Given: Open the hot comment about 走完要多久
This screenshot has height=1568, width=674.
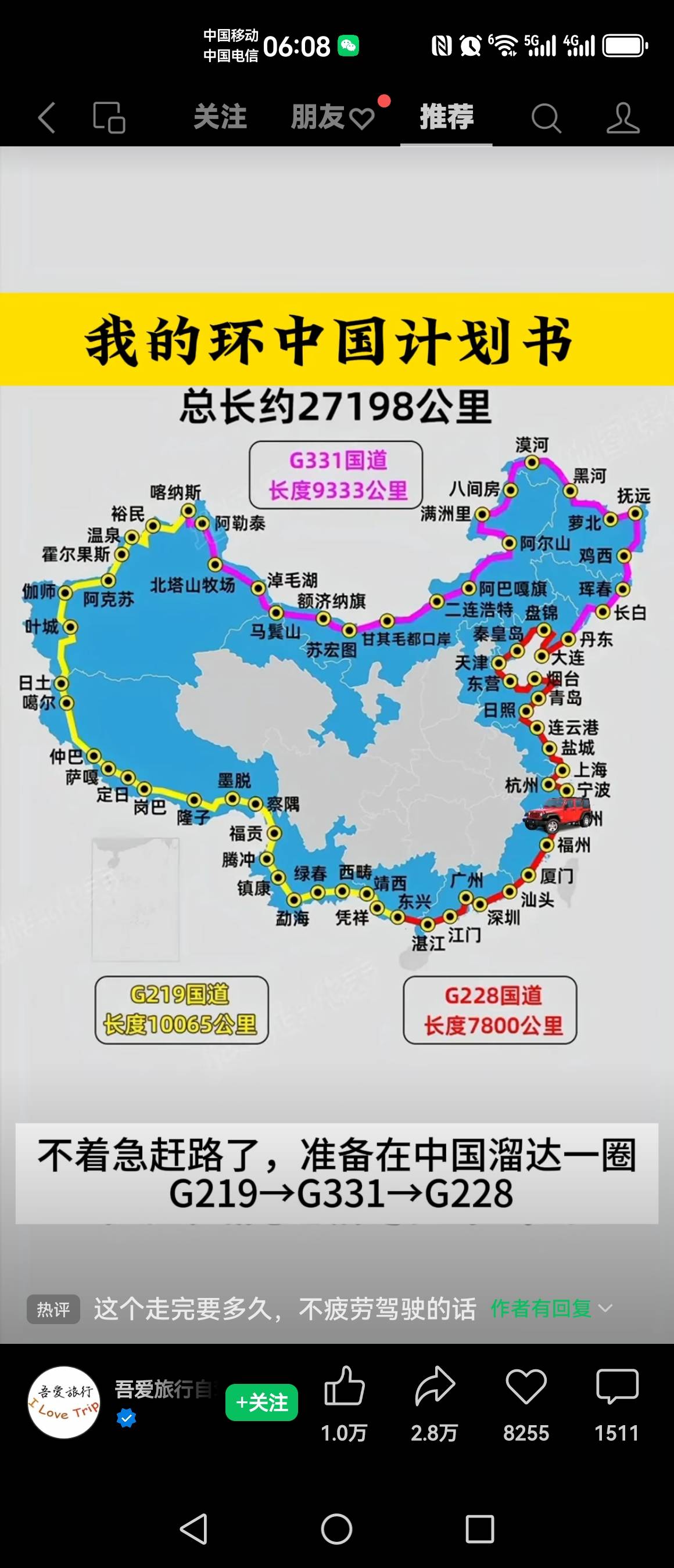Looking at the screenshot, I should pos(284,1308).
